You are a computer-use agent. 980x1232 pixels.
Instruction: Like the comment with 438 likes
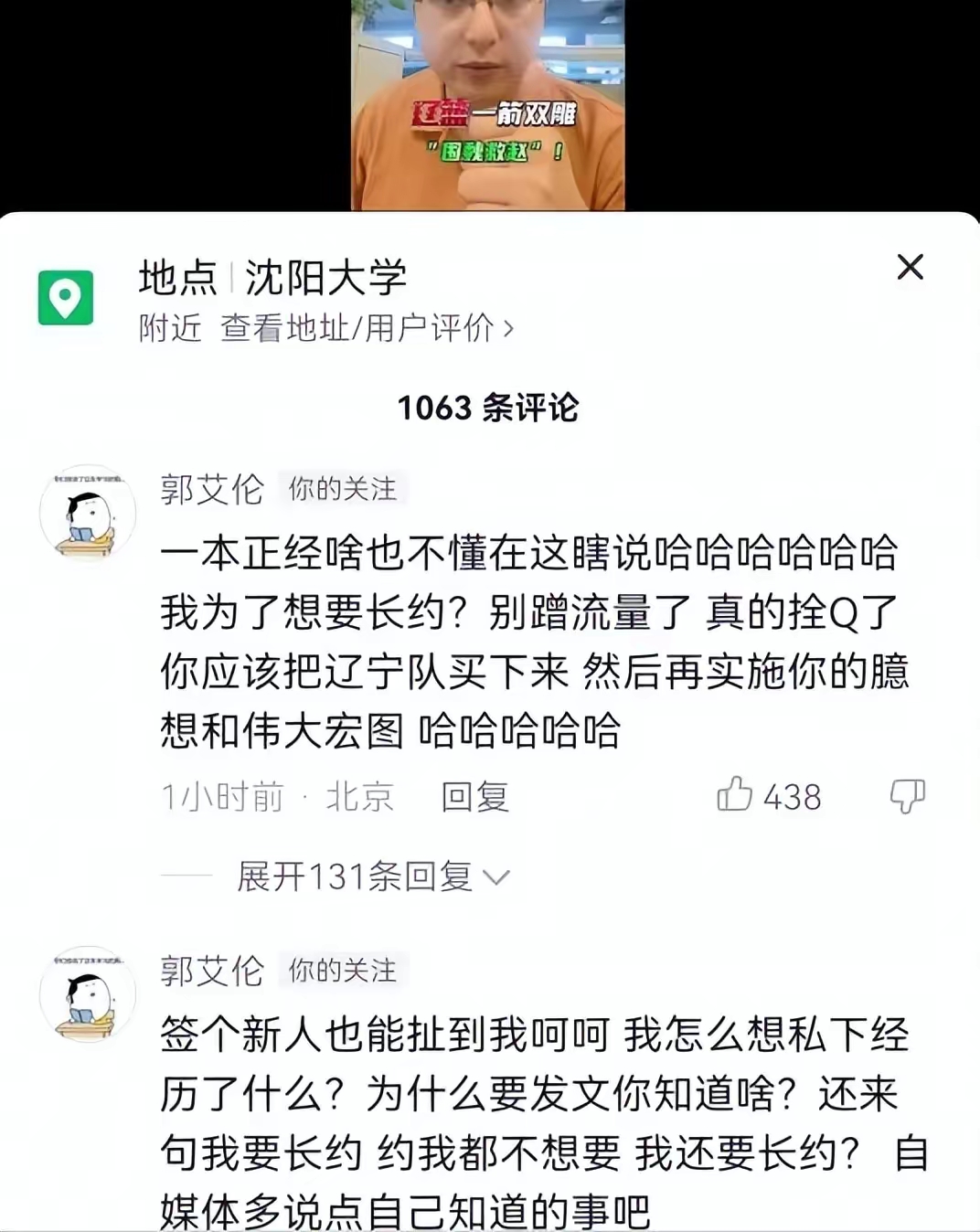pos(735,795)
